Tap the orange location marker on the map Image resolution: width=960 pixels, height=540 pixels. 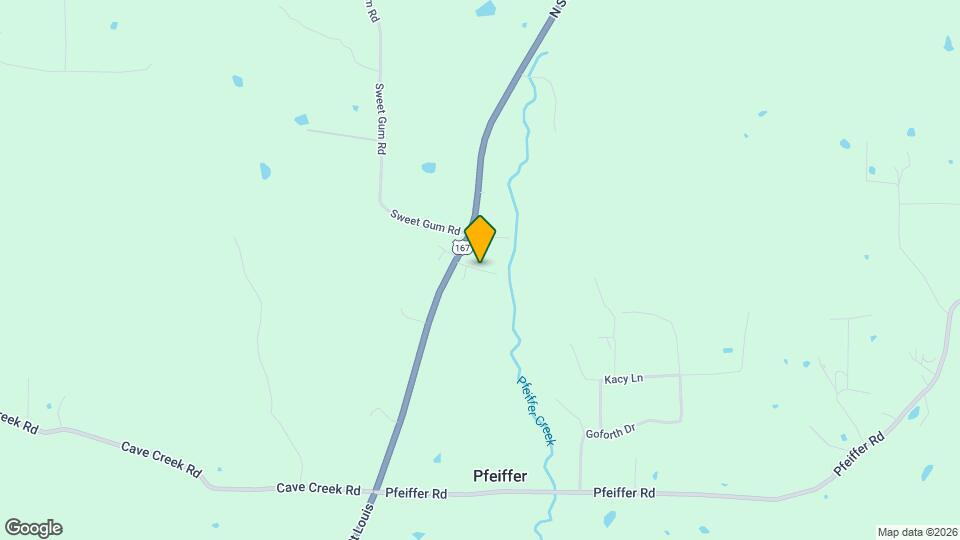pos(480,239)
